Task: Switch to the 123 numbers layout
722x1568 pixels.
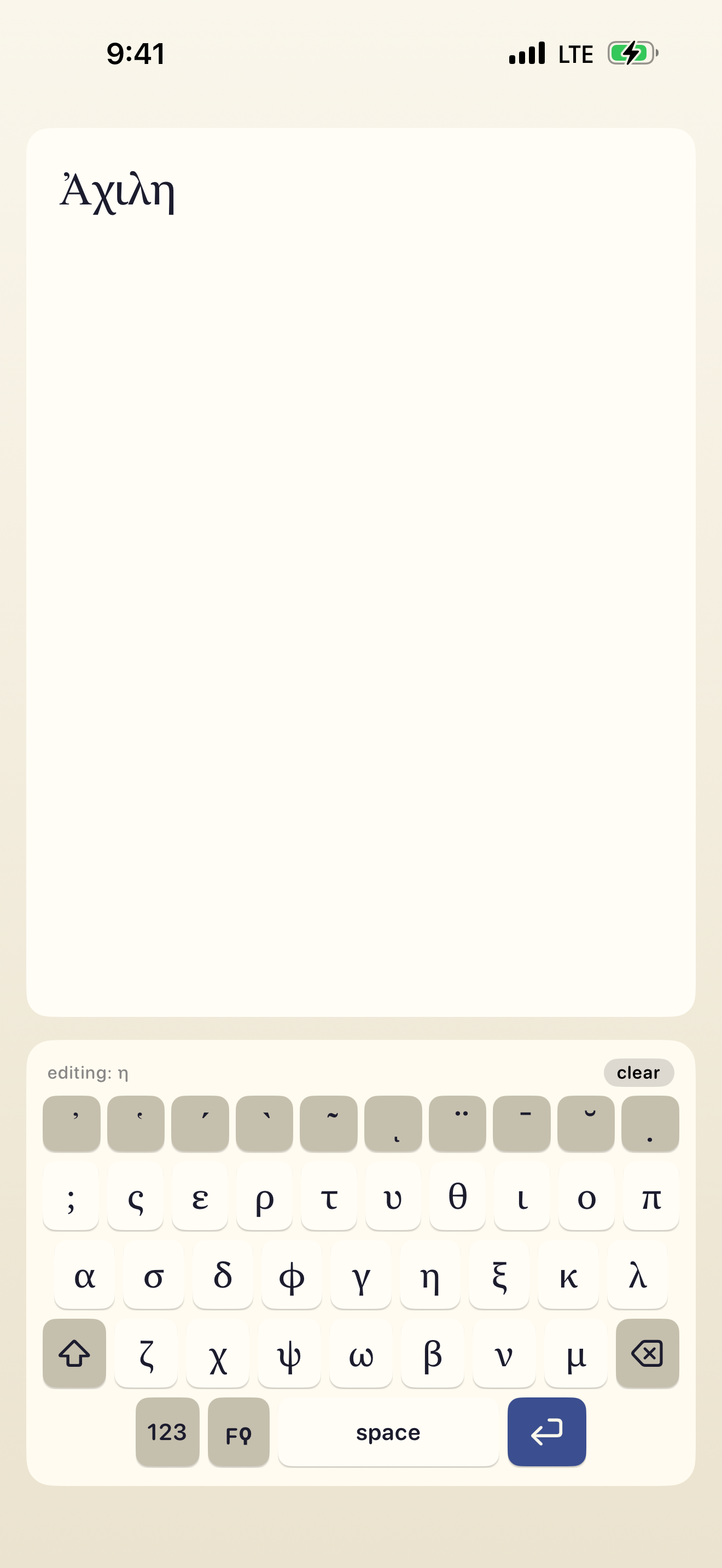Action: click(x=167, y=1432)
